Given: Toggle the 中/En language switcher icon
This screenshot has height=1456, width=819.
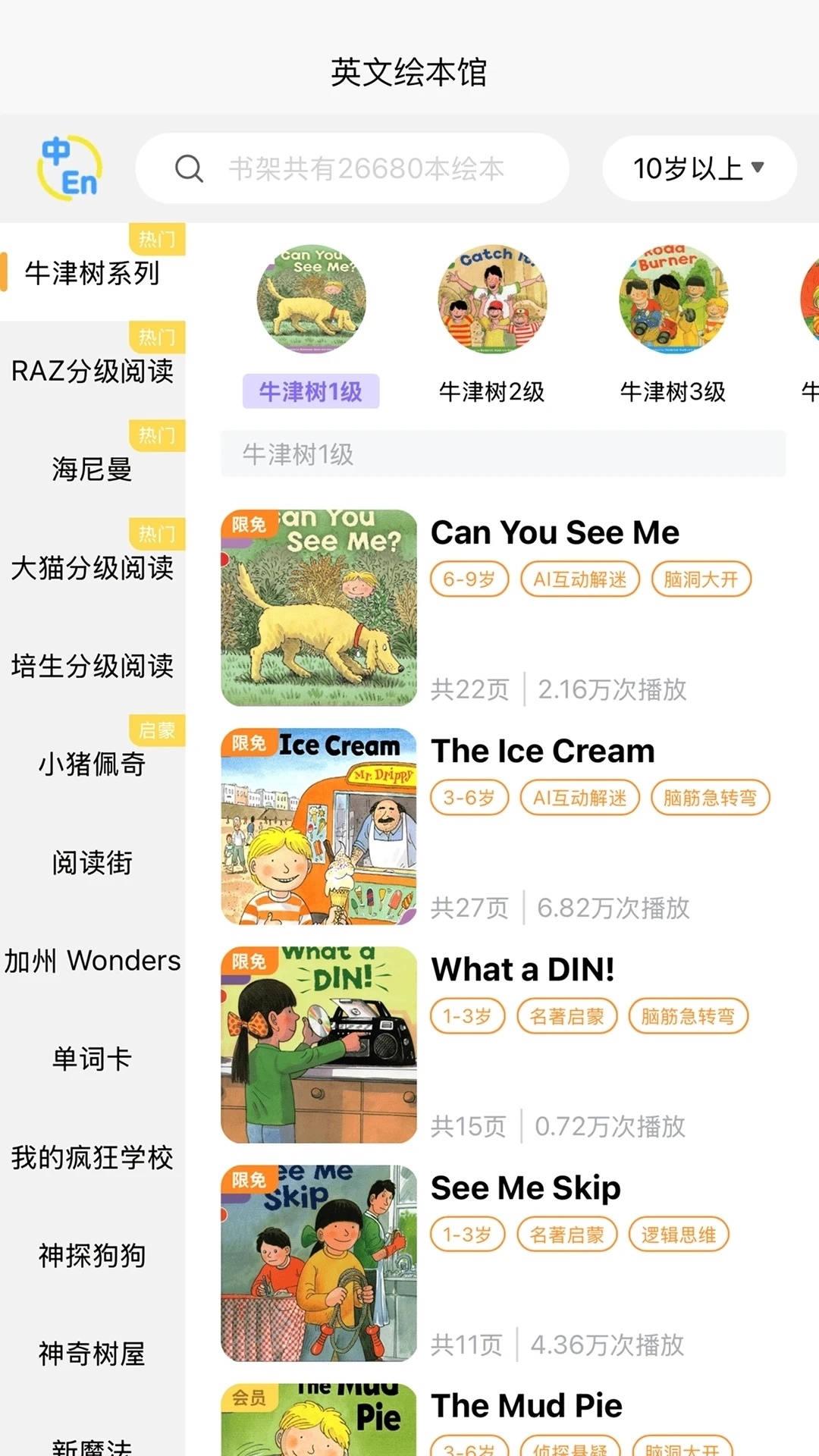Looking at the screenshot, I should tap(68, 168).
